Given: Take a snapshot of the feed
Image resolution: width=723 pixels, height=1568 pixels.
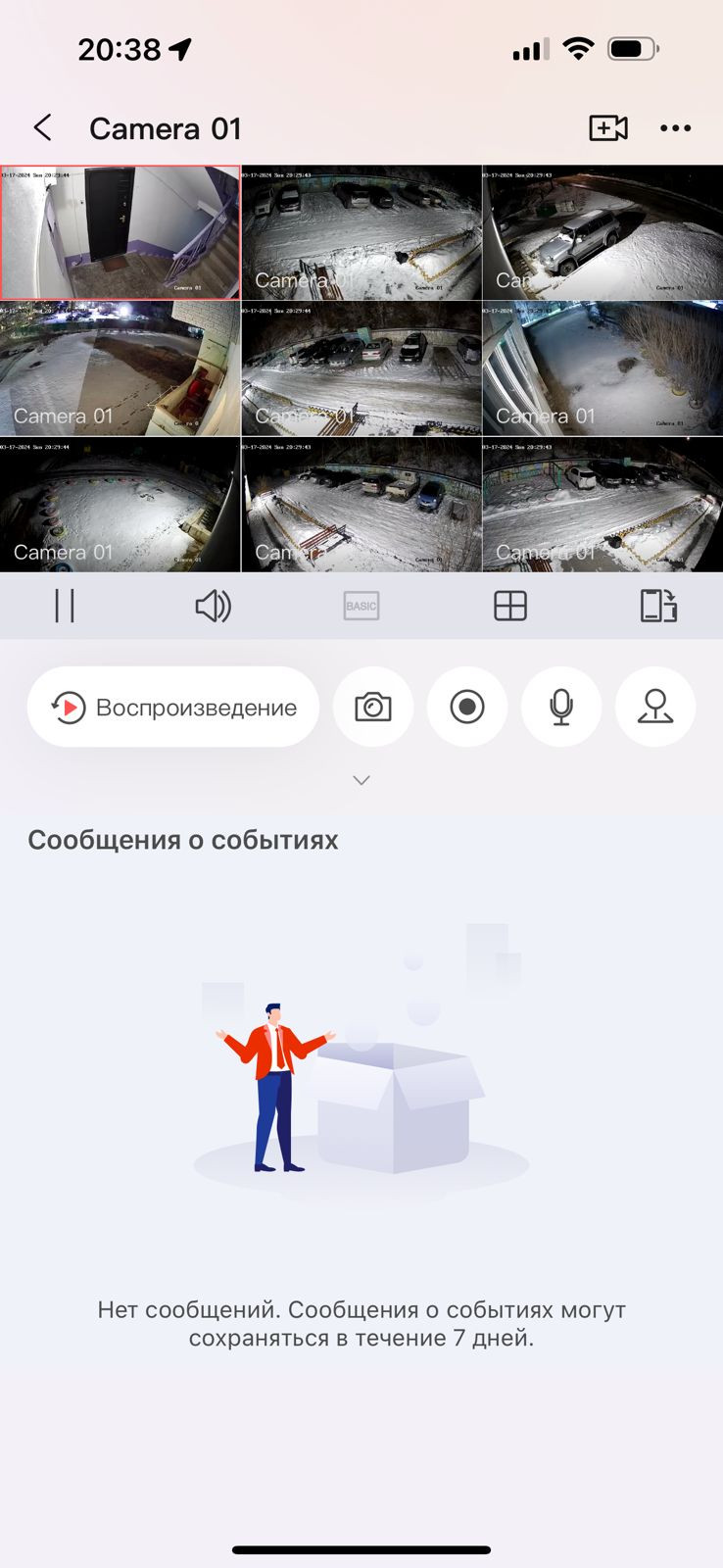Looking at the screenshot, I should point(373,708).
